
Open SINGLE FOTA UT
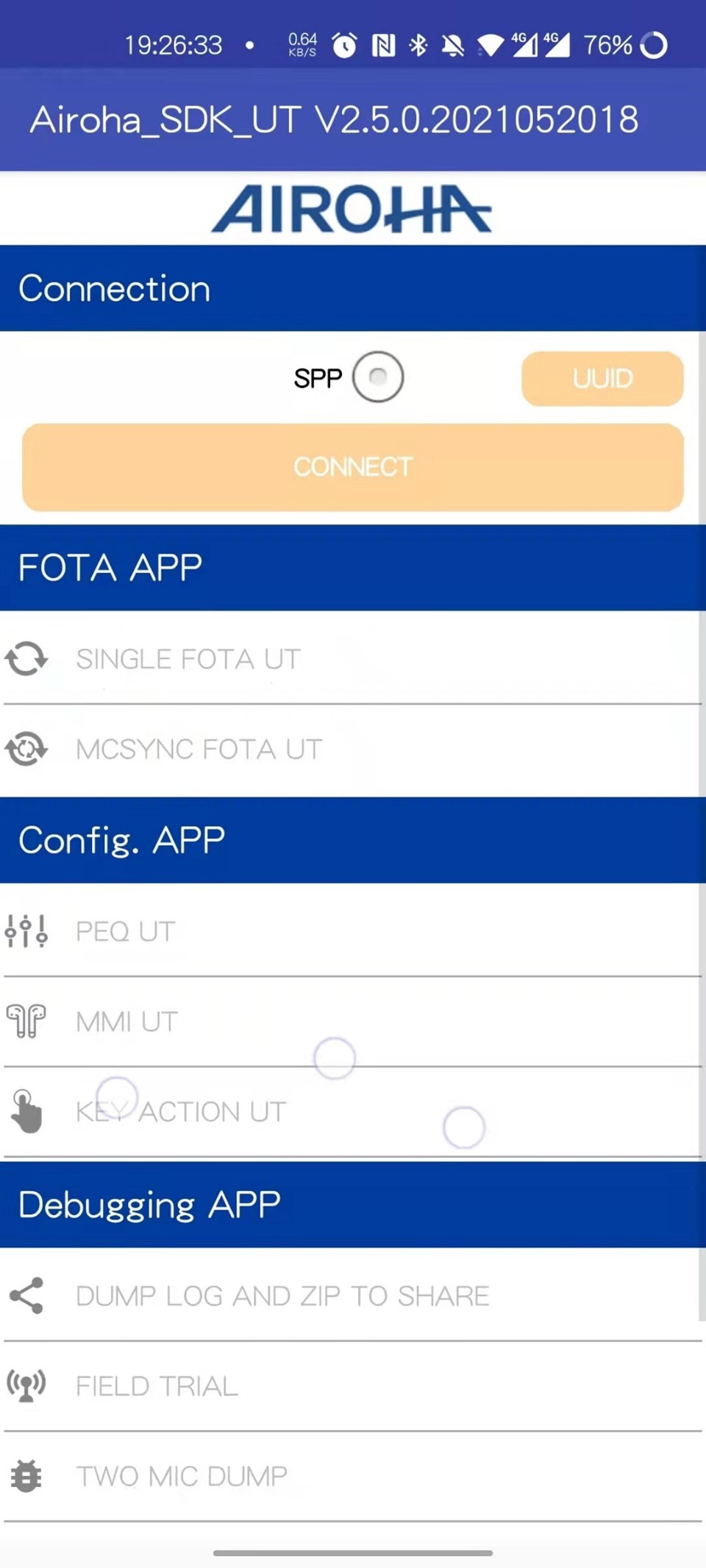[188, 659]
